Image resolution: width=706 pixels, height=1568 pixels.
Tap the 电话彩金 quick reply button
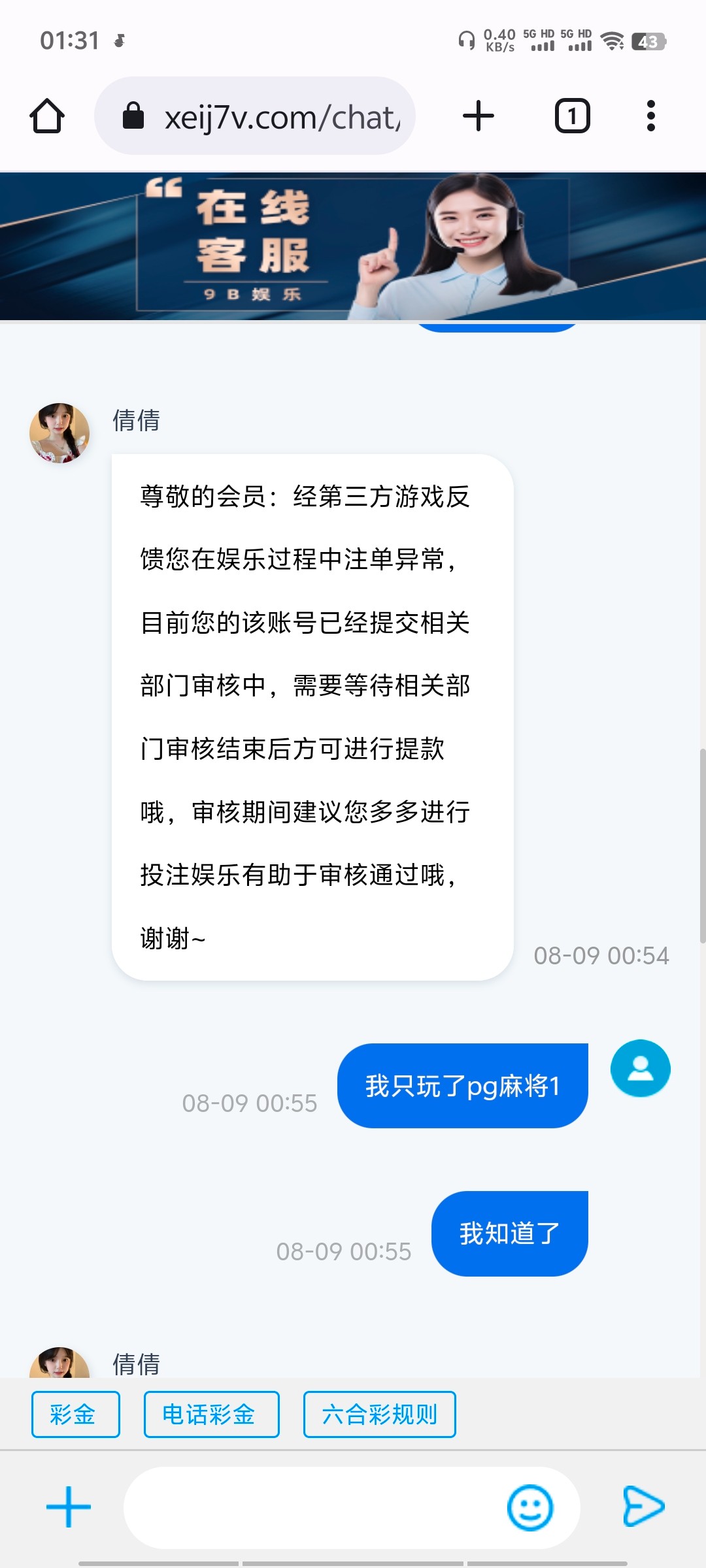click(210, 1413)
